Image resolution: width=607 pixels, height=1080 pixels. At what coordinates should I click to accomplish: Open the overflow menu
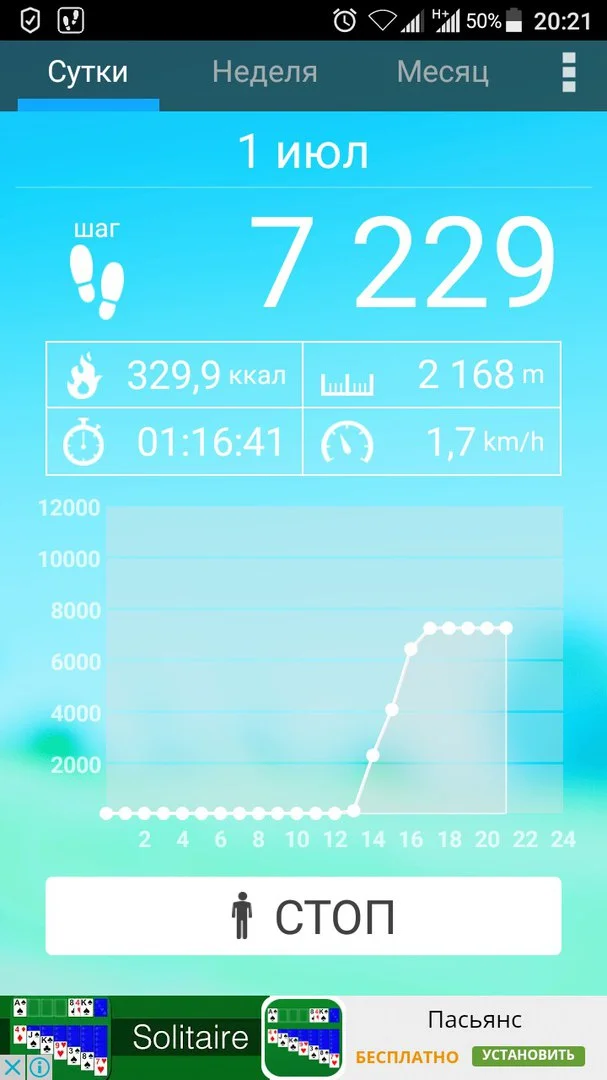569,72
